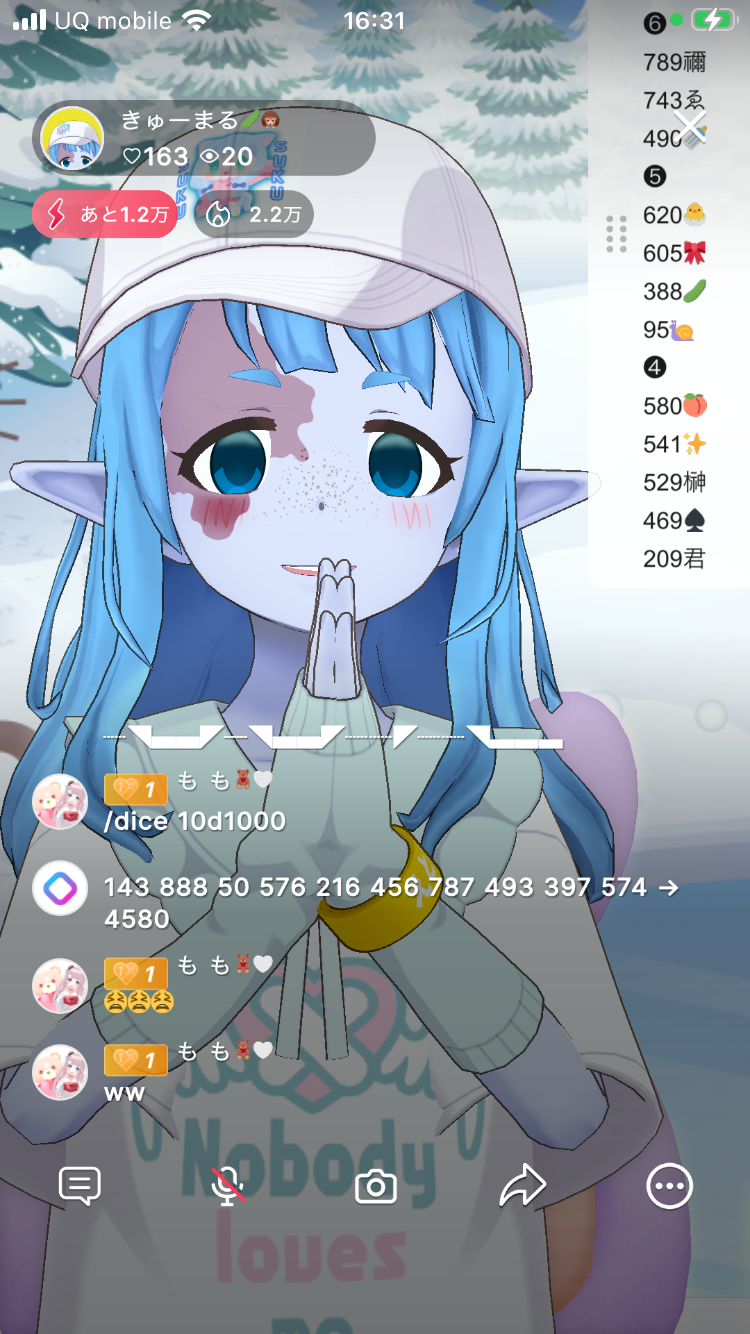The image size is (750, 1334).
Task: Open the 2.2万 points chip
Action: tap(253, 214)
